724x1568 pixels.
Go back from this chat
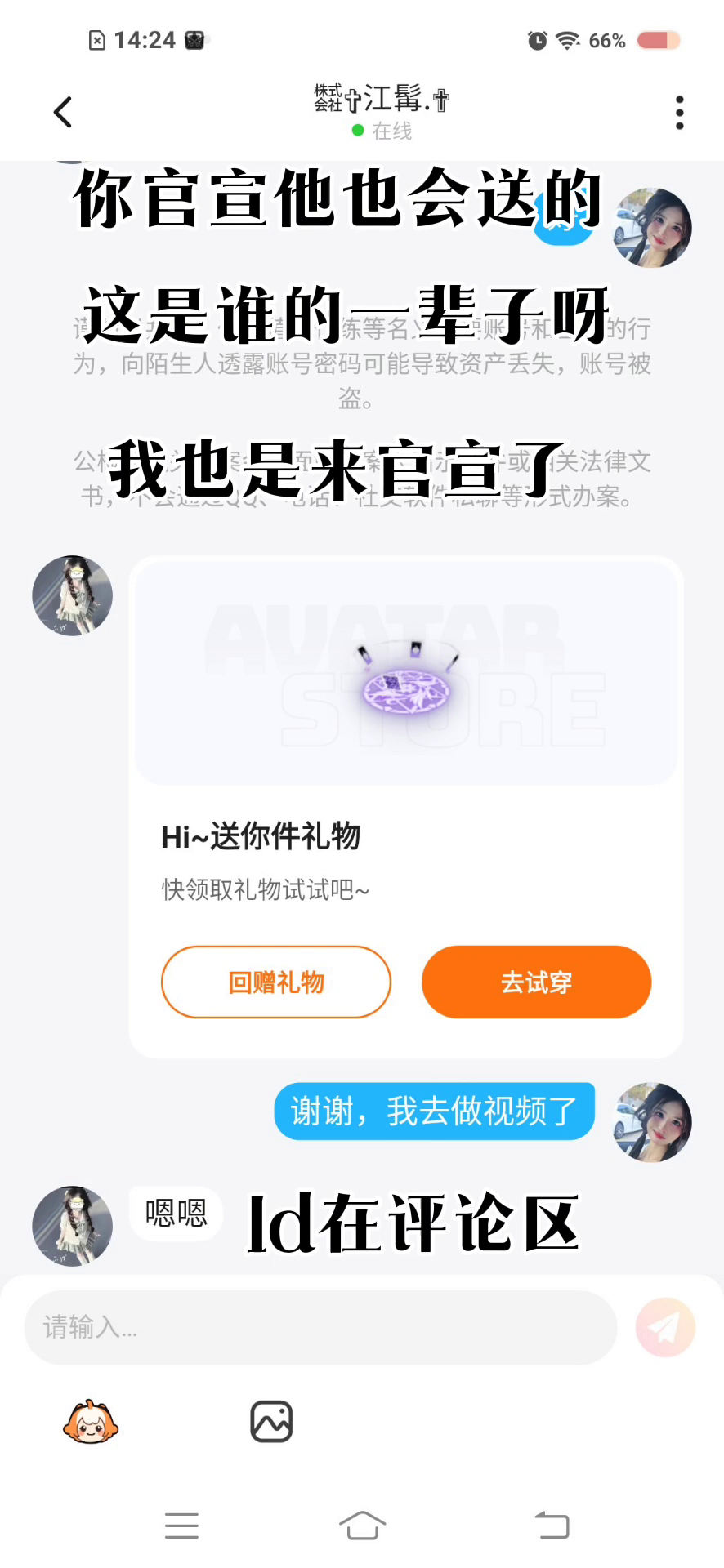63,113
